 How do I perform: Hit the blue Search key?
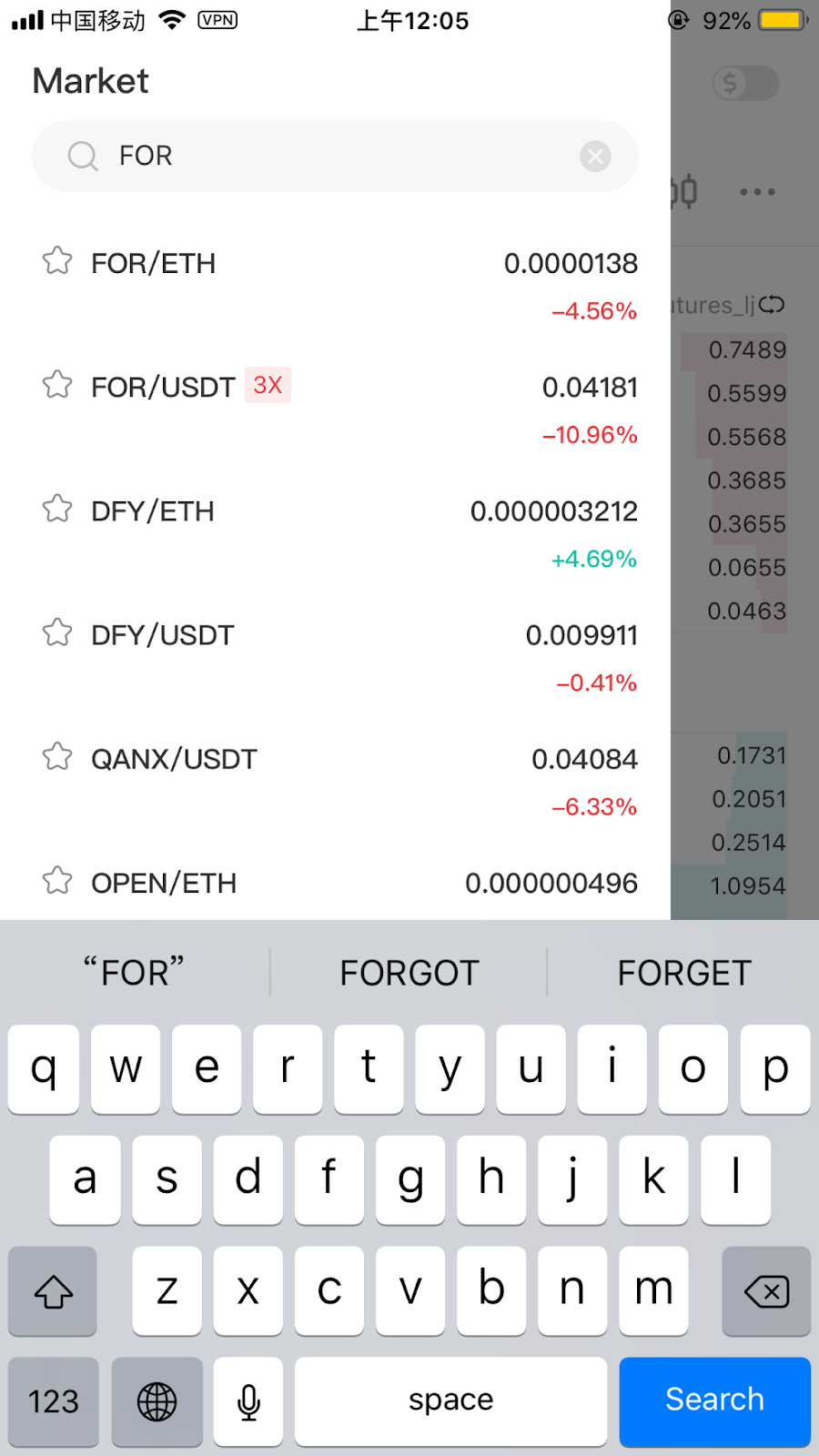tap(715, 1400)
